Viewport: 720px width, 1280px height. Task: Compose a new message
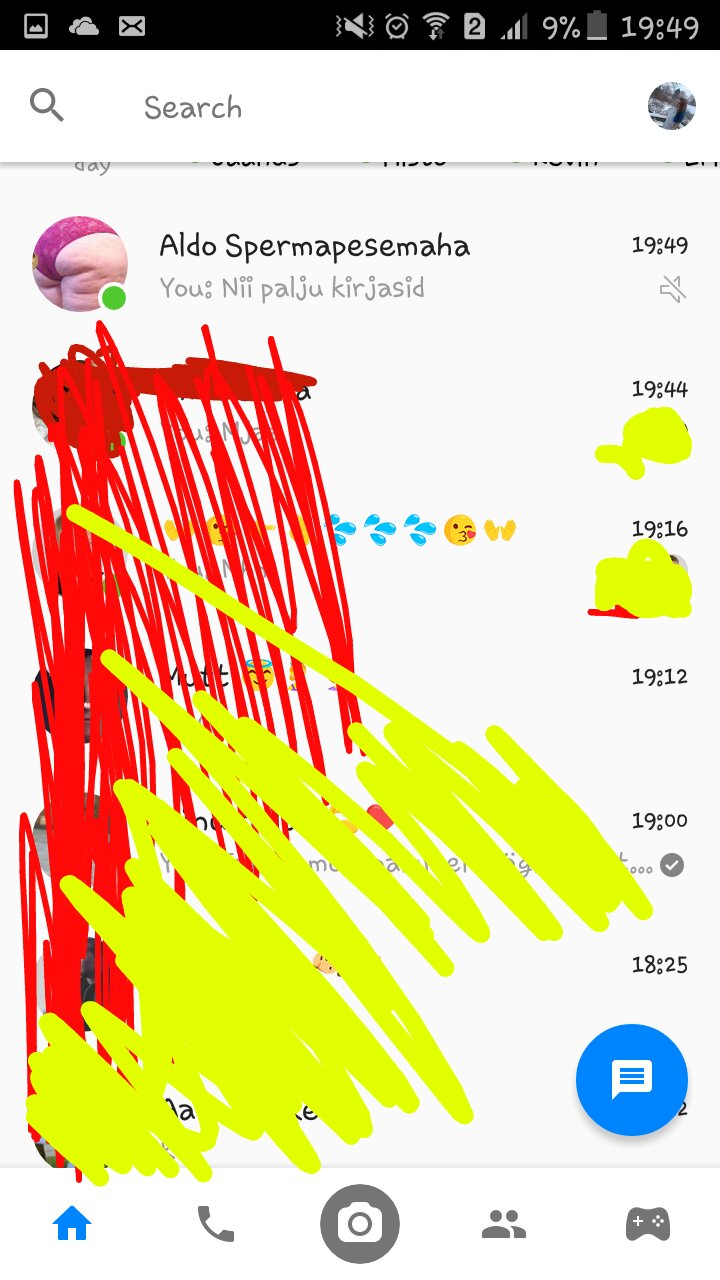632,1079
